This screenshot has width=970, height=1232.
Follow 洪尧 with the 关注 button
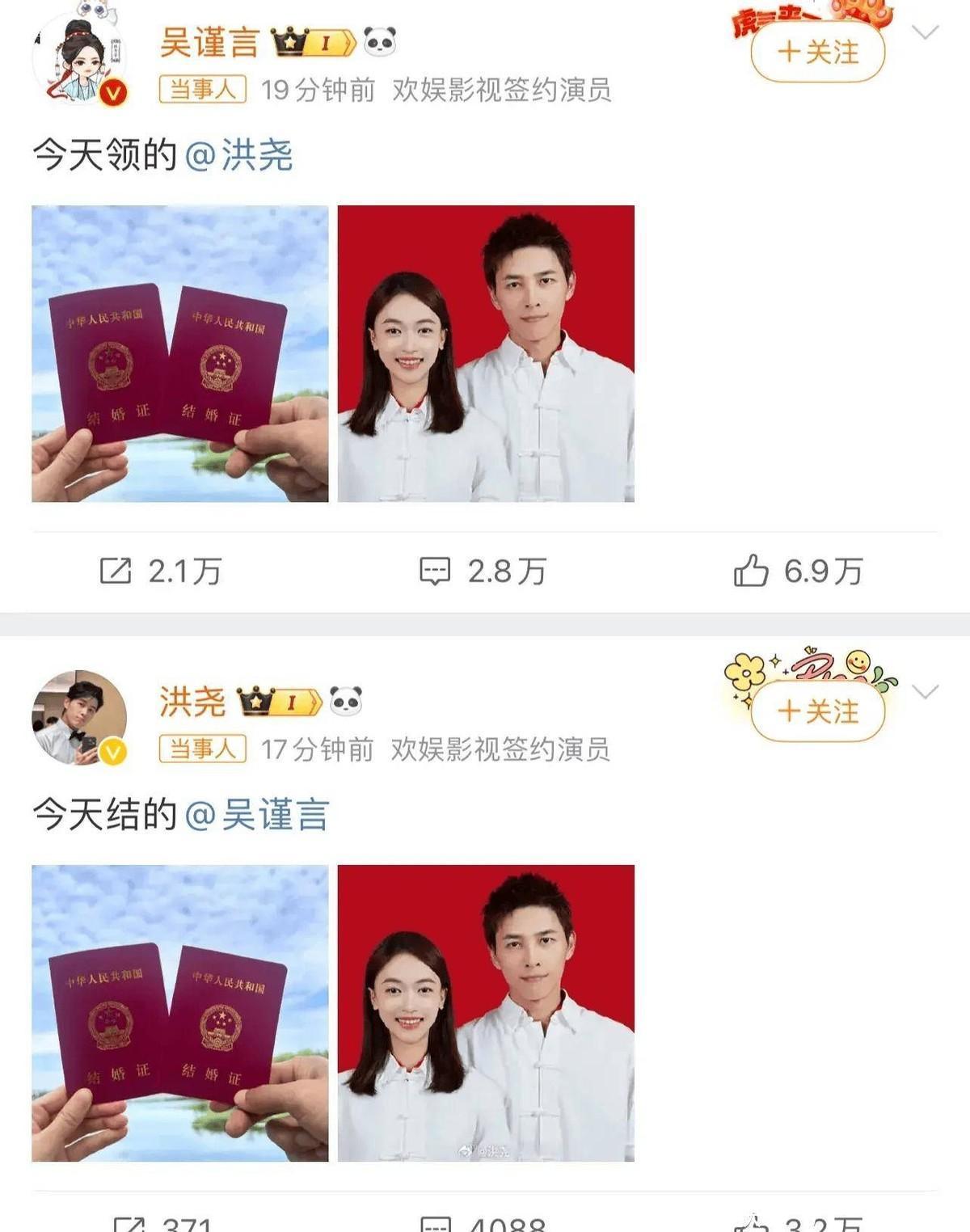817,711
